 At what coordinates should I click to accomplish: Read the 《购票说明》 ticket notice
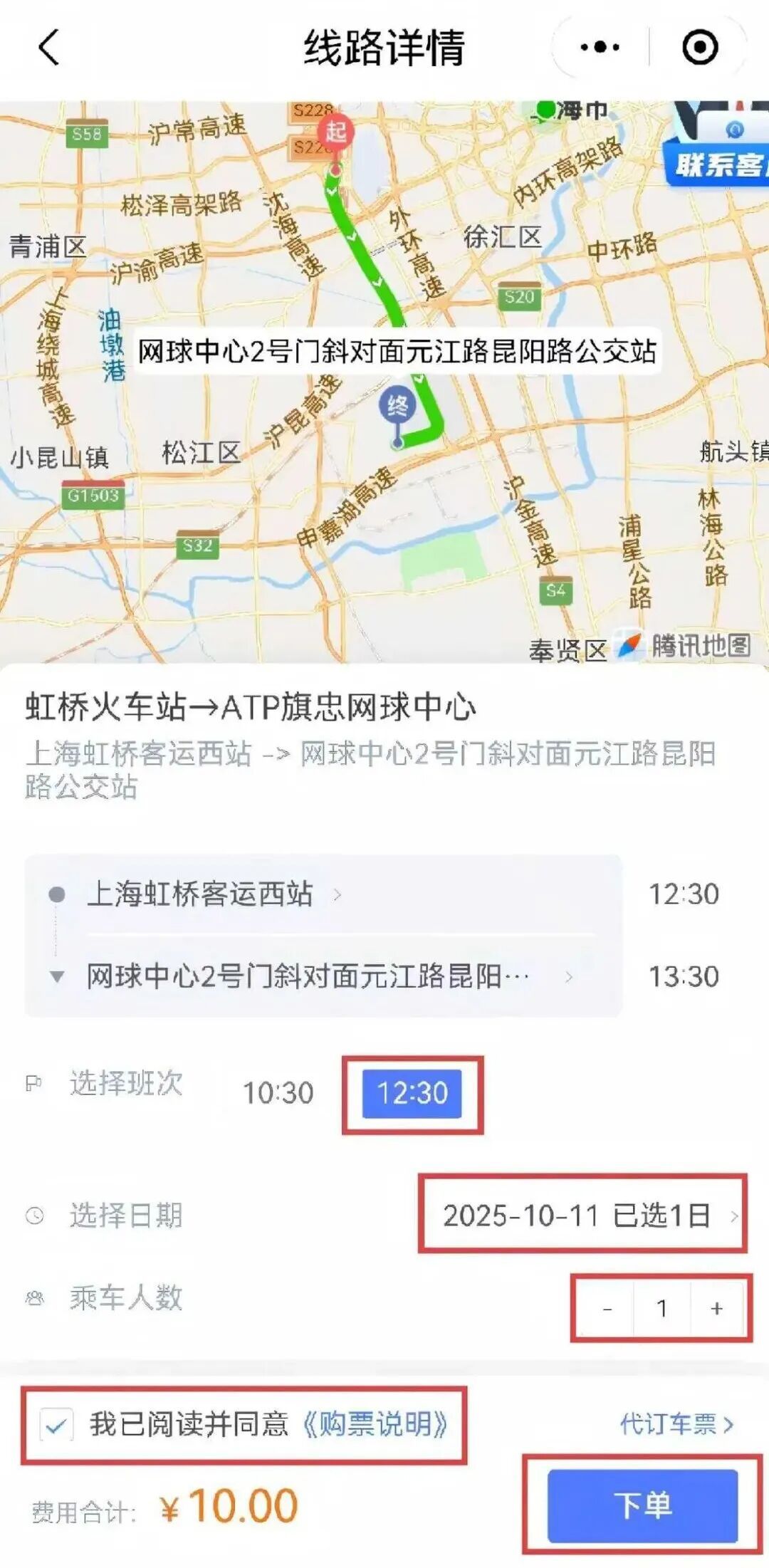click(375, 1424)
